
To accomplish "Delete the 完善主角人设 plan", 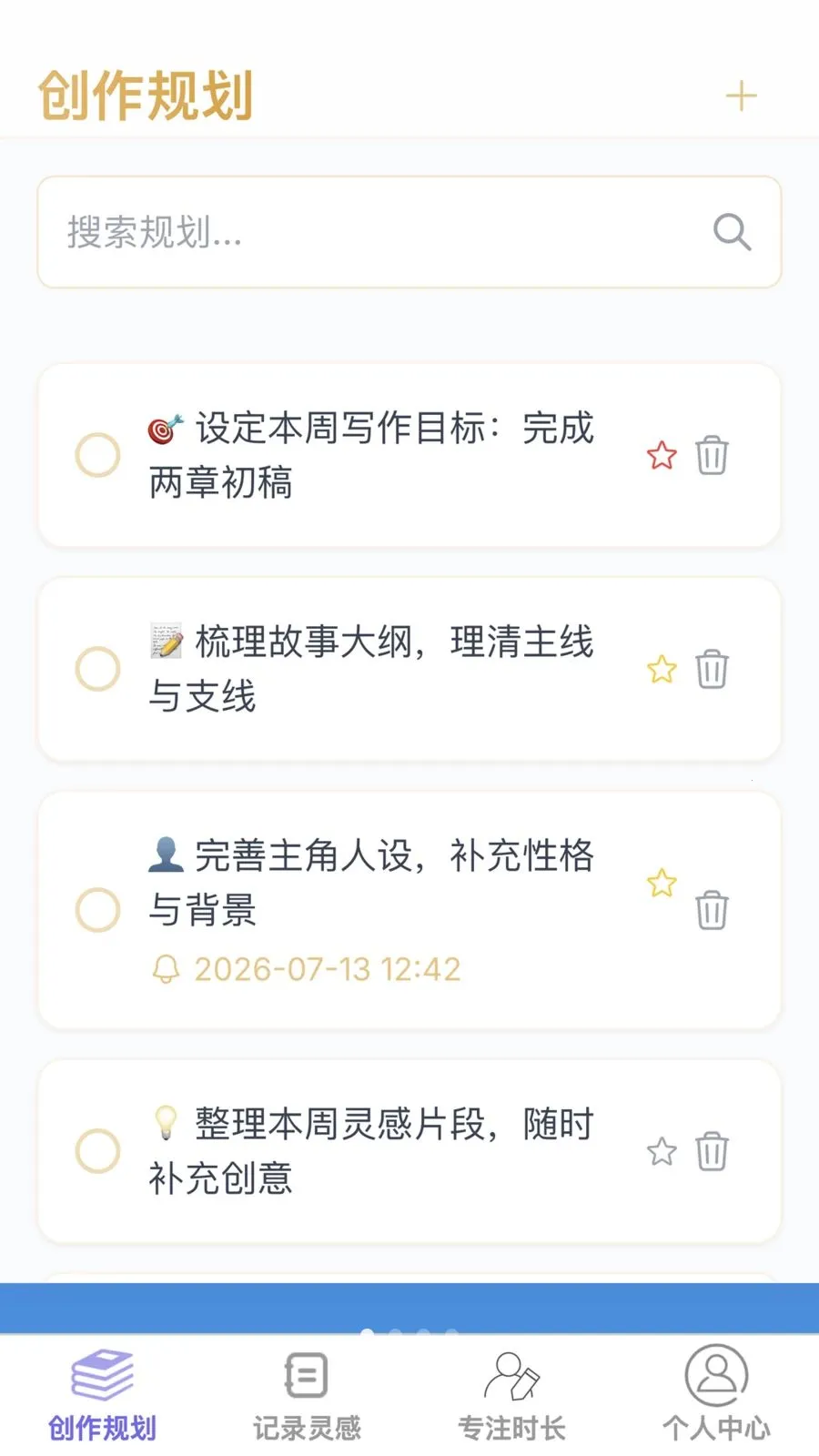I will coord(712,910).
